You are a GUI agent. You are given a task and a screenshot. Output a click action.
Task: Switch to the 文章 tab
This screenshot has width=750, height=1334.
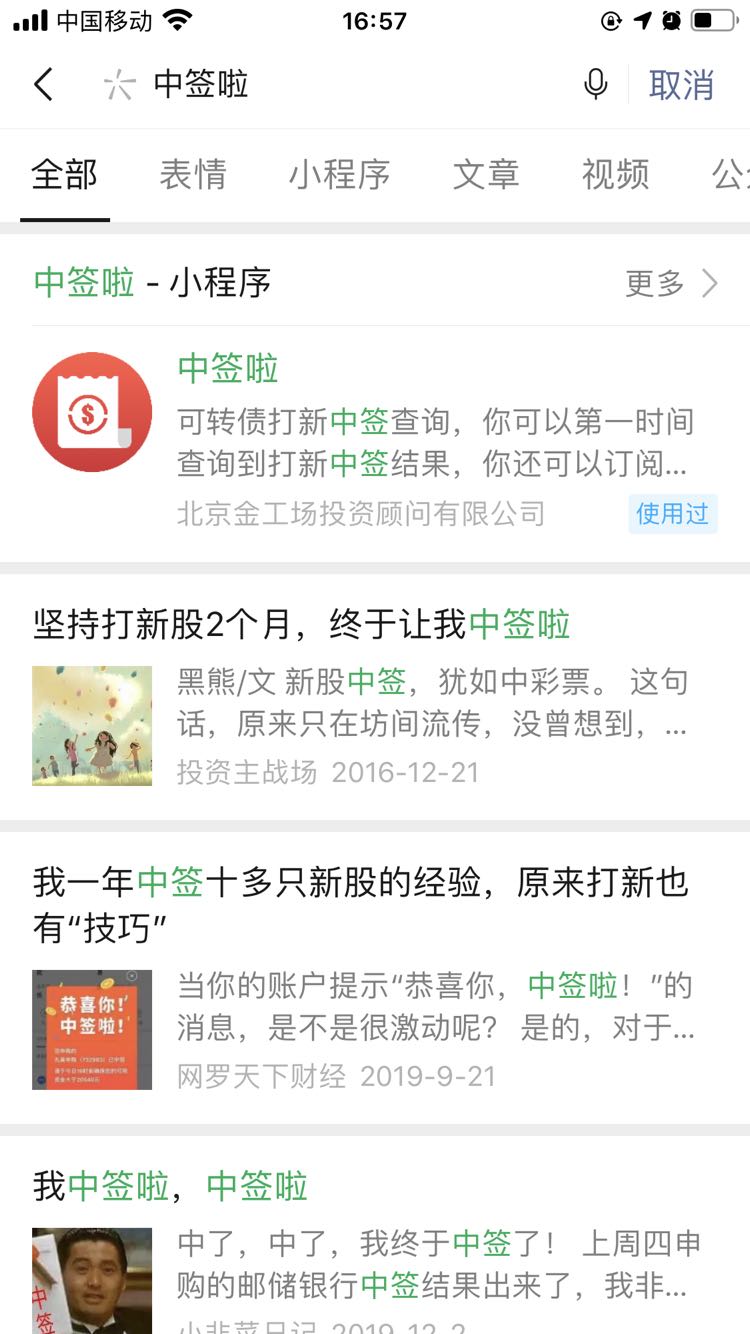pos(486,174)
